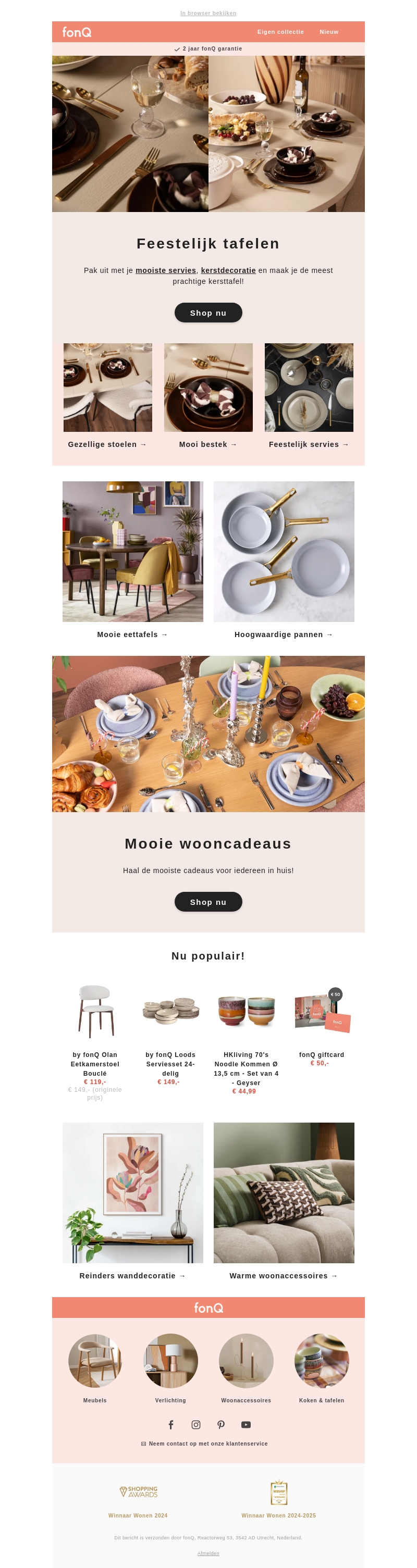Tap the underlined 'kerstdecoratie' link
Image resolution: width=417 pixels, height=1568 pixels.
coord(228,270)
